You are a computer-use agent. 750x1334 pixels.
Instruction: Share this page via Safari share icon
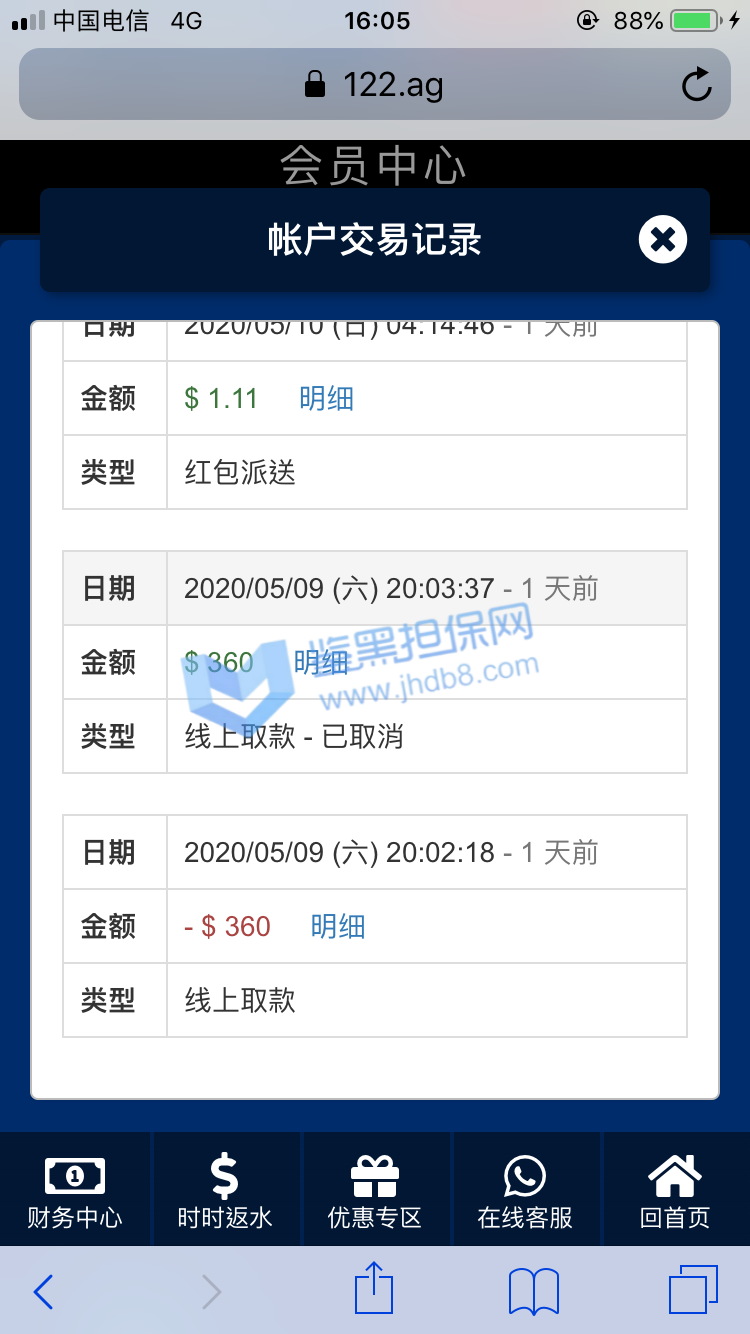click(x=375, y=1290)
